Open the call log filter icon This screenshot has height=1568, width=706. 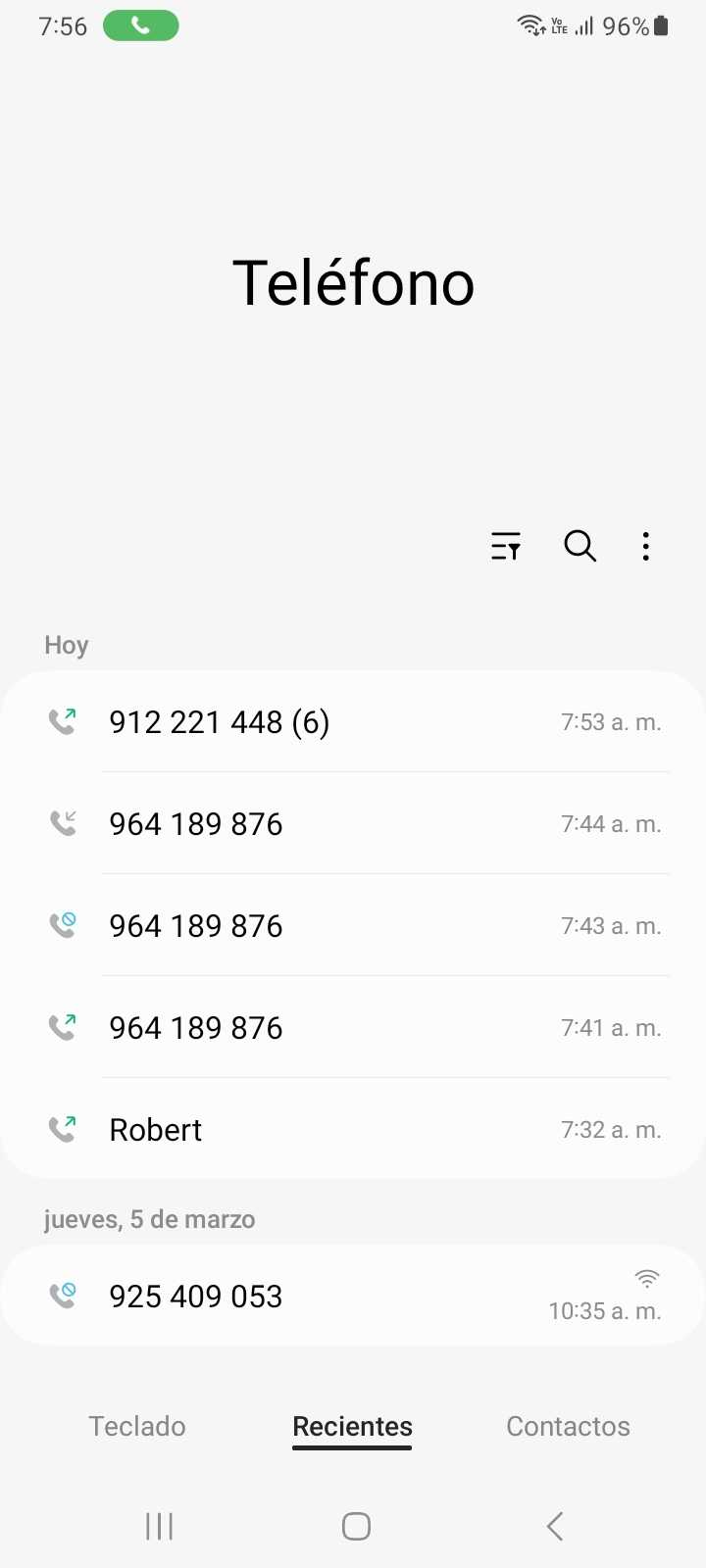506,546
